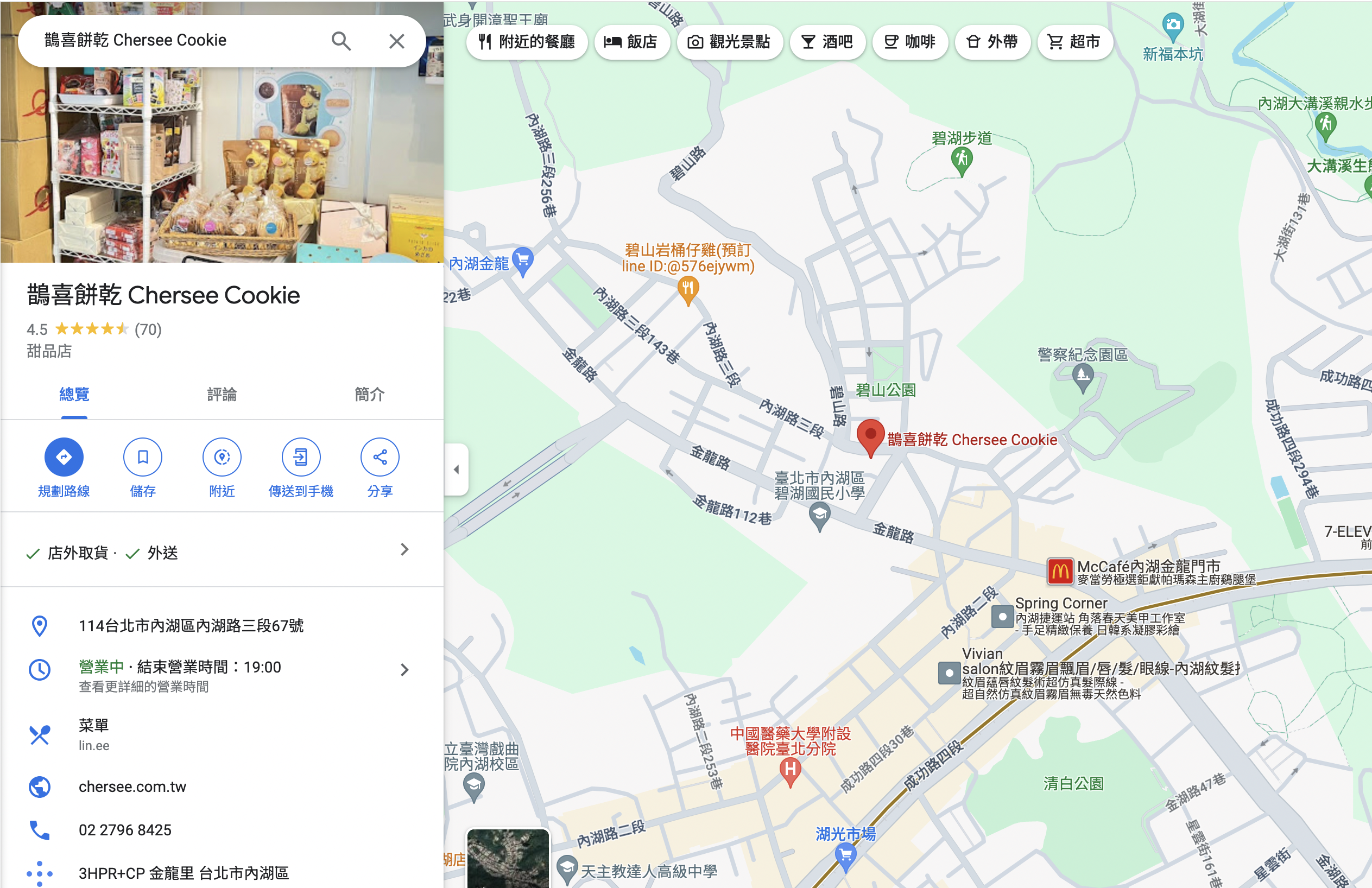Select the 咖啡 filter chip
The width and height of the screenshot is (1372, 888).
click(x=911, y=41)
